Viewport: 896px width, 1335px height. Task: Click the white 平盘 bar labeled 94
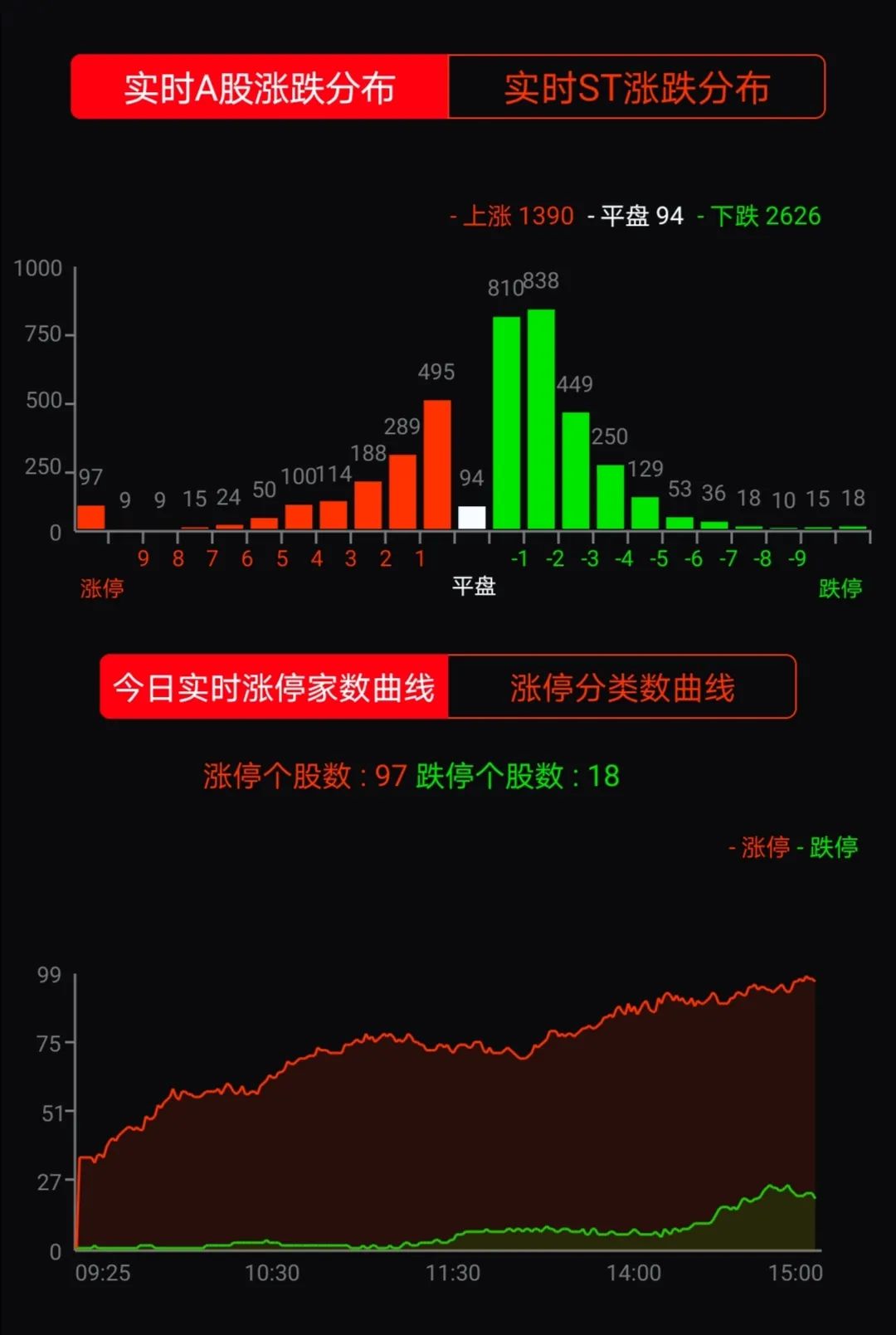[473, 516]
